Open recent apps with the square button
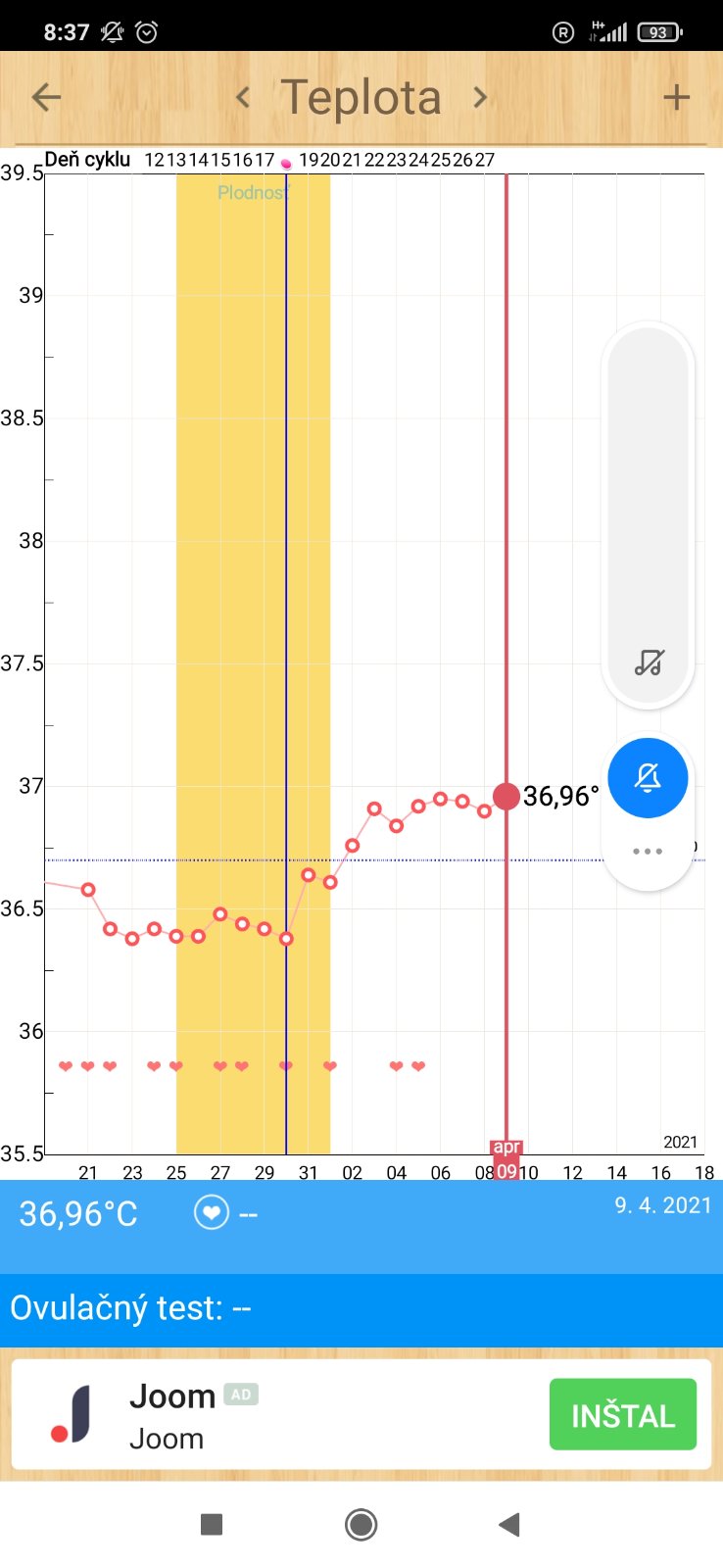The height and width of the screenshot is (1568, 723). (x=212, y=1524)
